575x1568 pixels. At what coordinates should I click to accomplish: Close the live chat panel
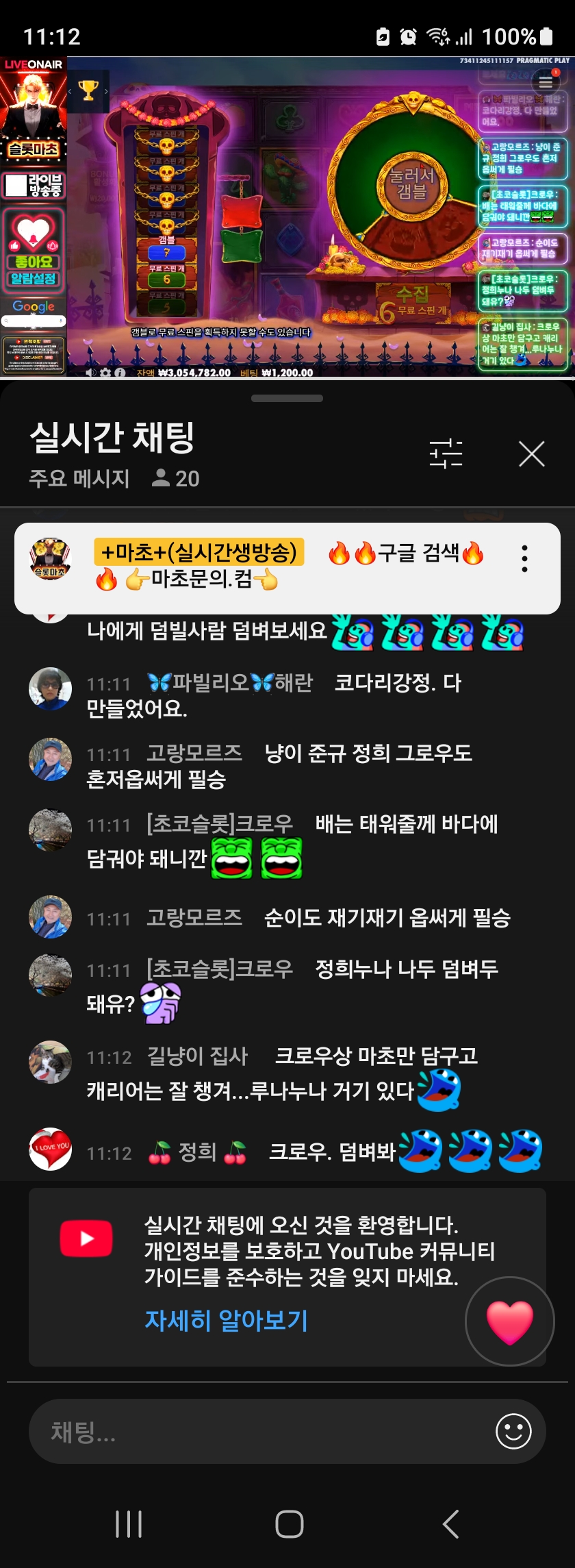tap(531, 453)
